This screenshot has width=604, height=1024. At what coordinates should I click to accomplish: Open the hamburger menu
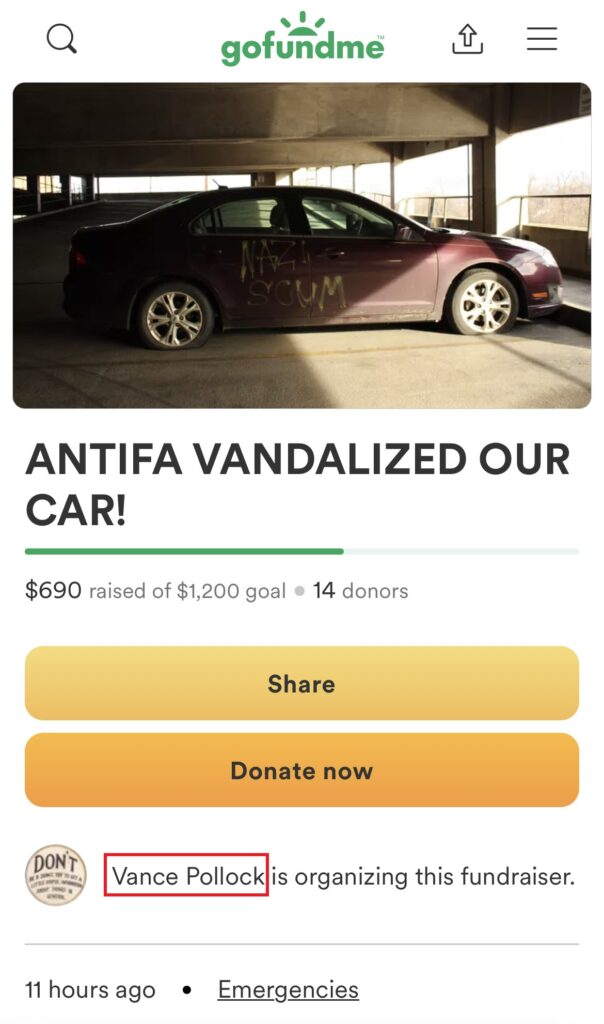coord(542,39)
